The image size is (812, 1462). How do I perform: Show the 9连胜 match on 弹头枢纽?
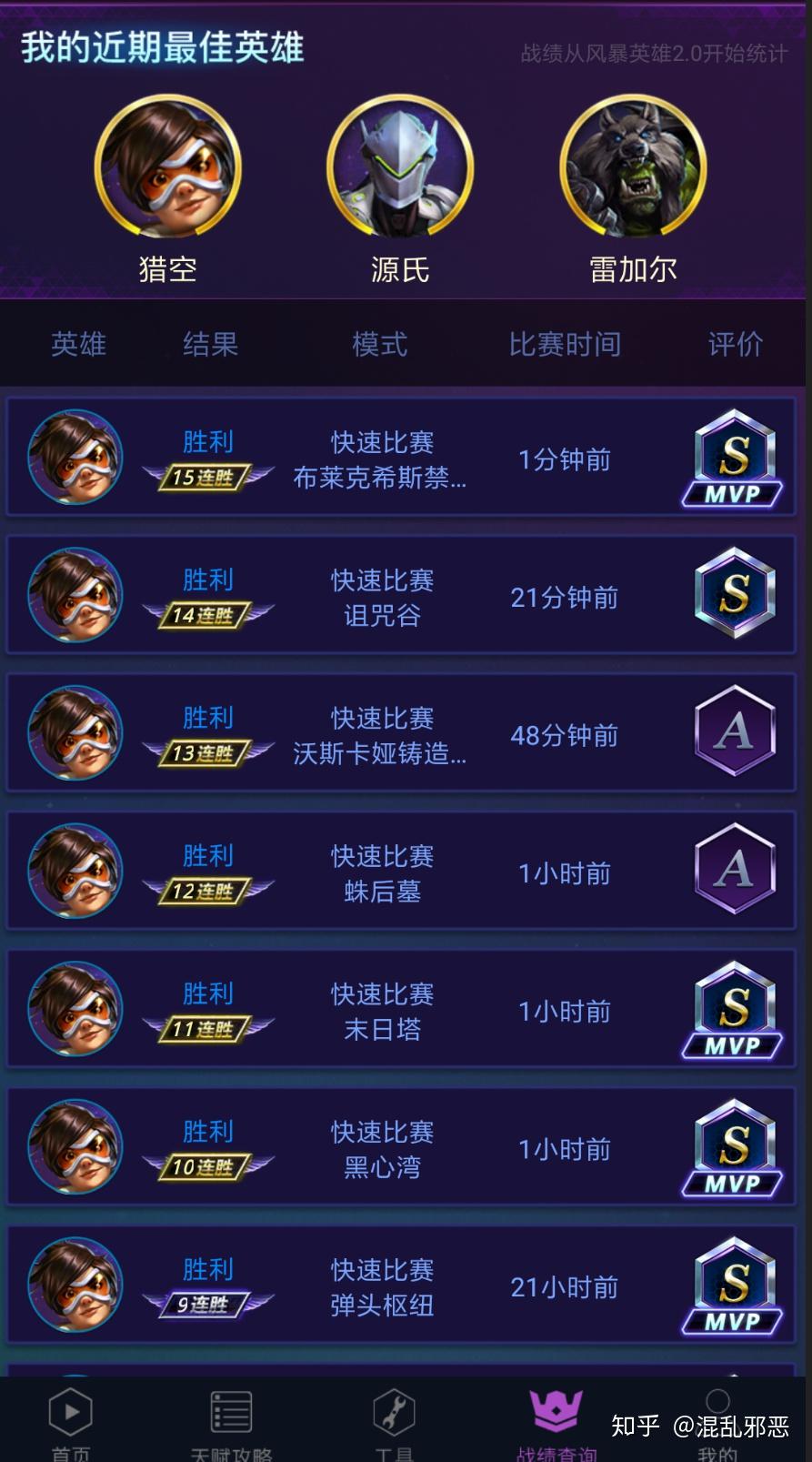click(401, 1286)
